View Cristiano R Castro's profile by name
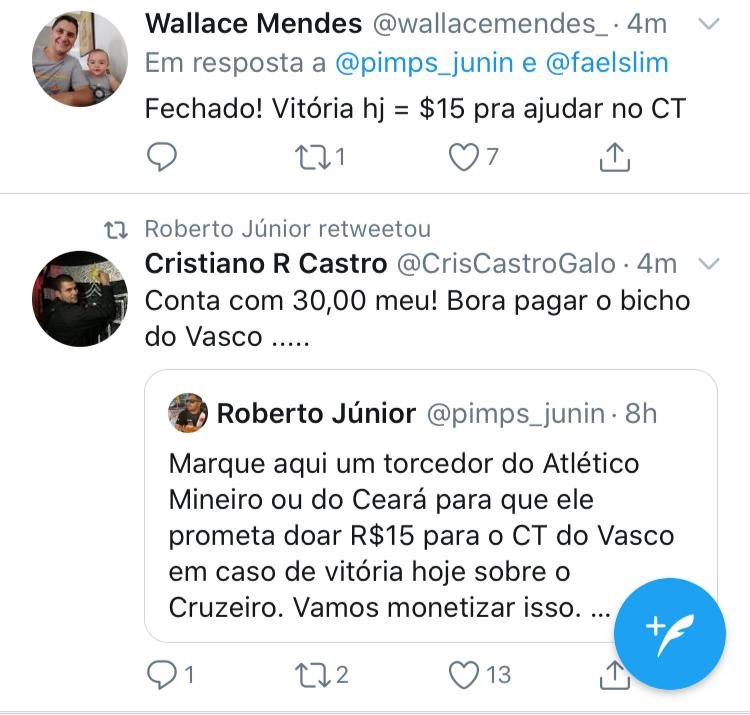Screen dimensions: 750x715 pos(266,264)
